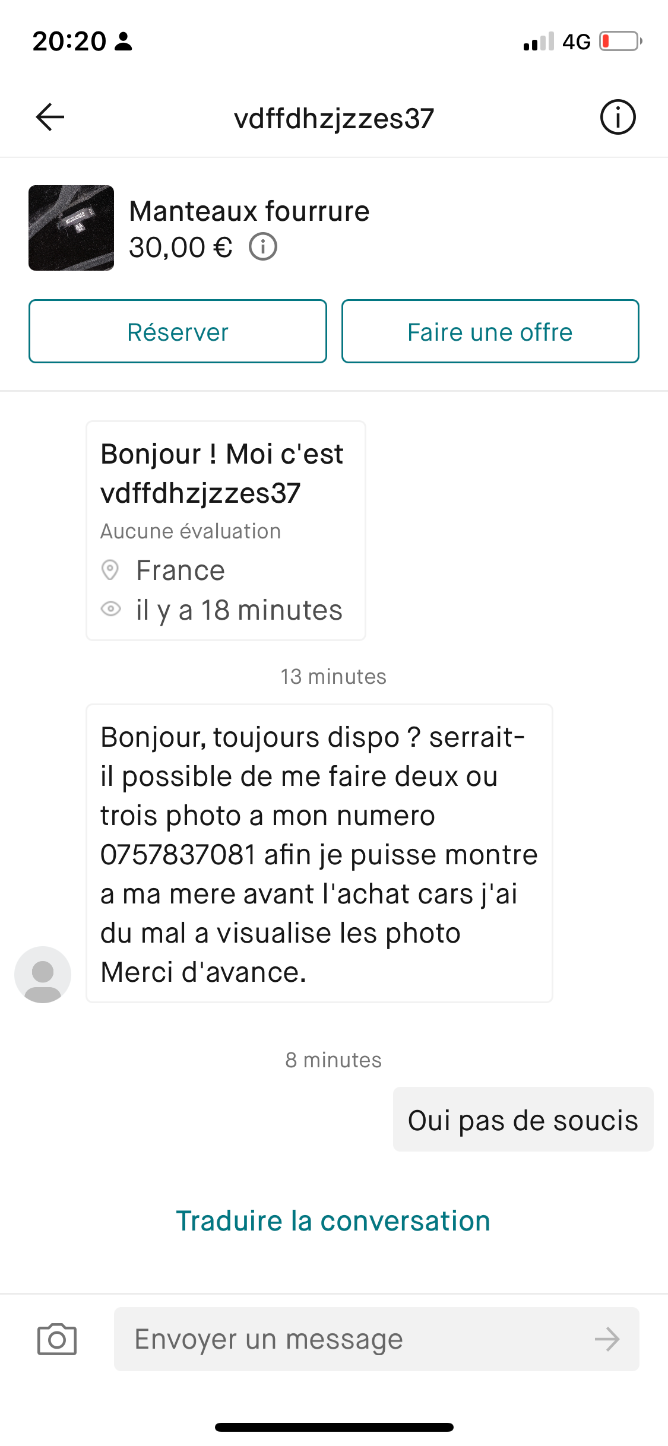Tap Faire une offre button
The image size is (668, 1446).
tap(490, 332)
